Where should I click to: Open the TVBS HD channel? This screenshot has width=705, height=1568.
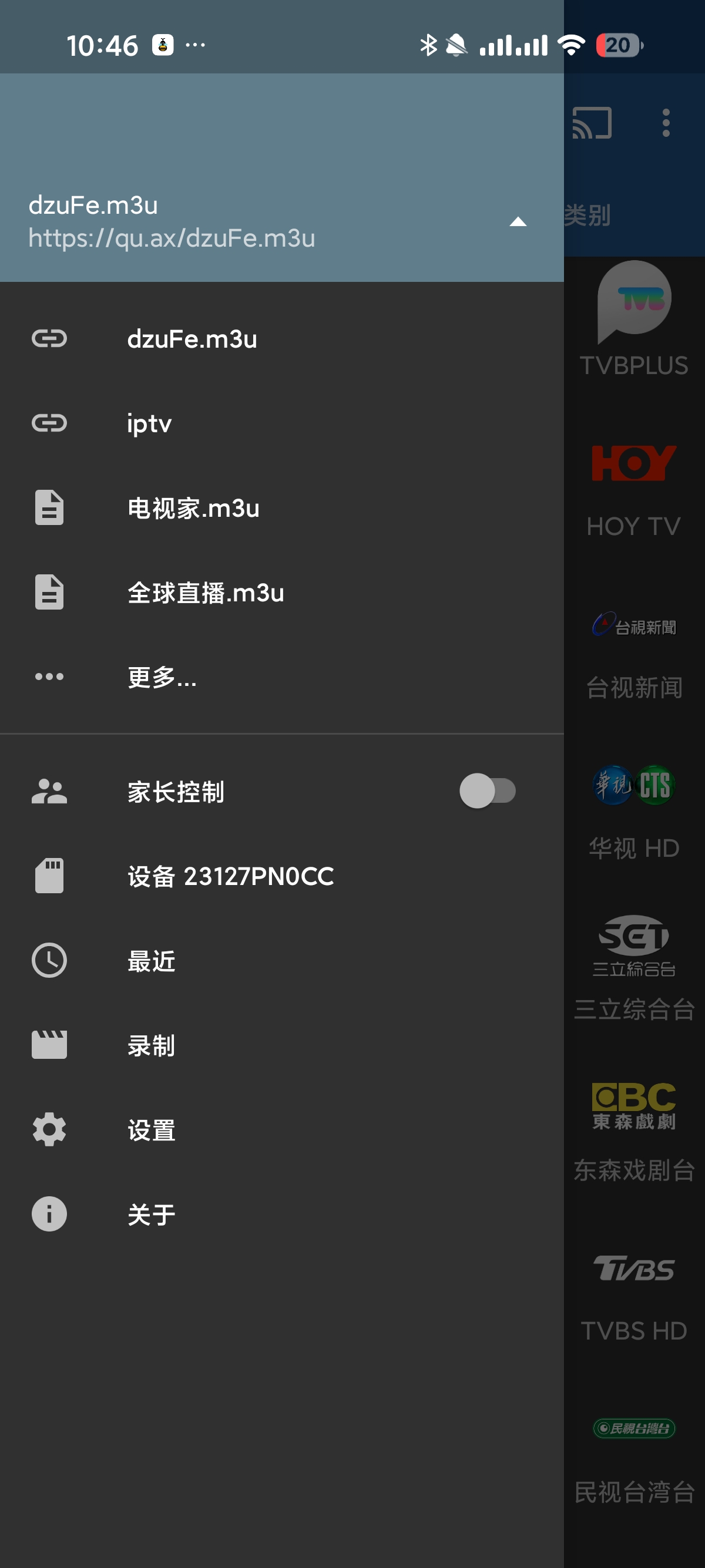[x=634, y=1297]
